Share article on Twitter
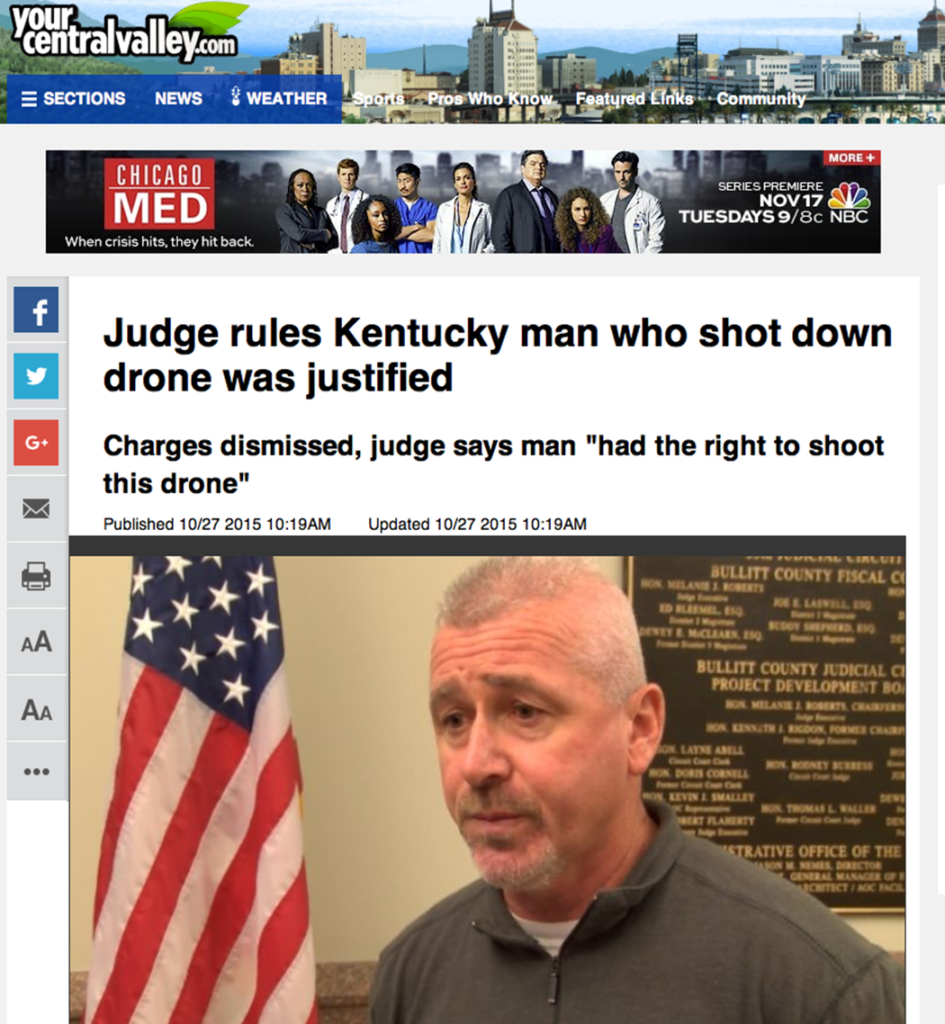Screen dimensions: 945x1024 [x=36, y=376]
